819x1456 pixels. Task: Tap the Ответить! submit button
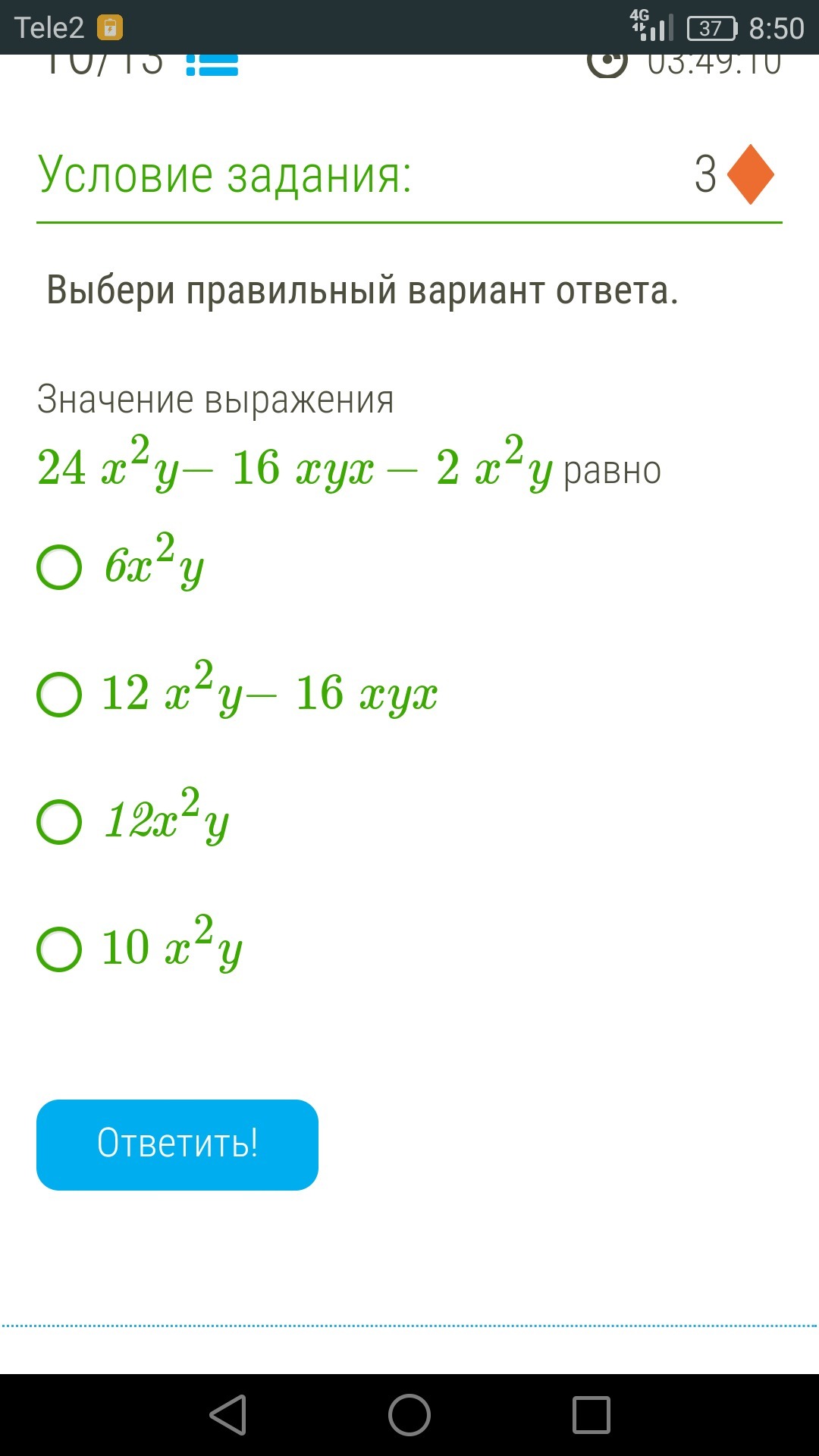tap(177, 1144)
